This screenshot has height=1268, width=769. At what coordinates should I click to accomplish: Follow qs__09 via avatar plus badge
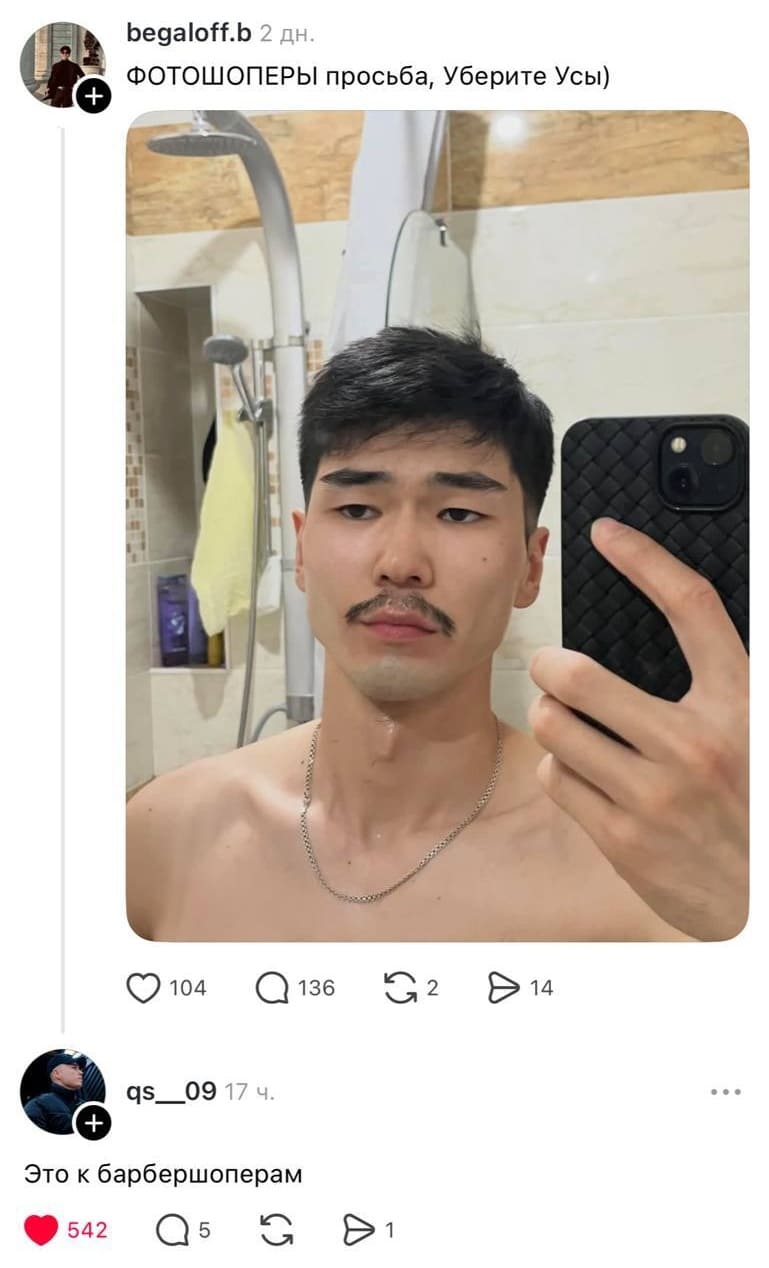coord(93,1123)
